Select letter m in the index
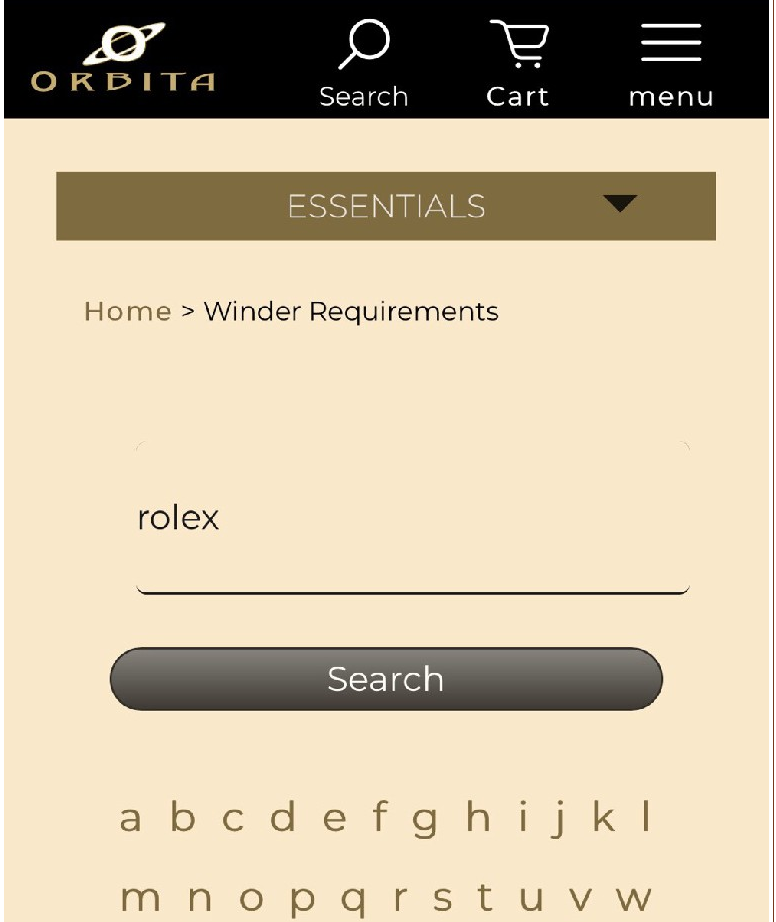This screenshot has width=776, height=922. tap(140, 898)
